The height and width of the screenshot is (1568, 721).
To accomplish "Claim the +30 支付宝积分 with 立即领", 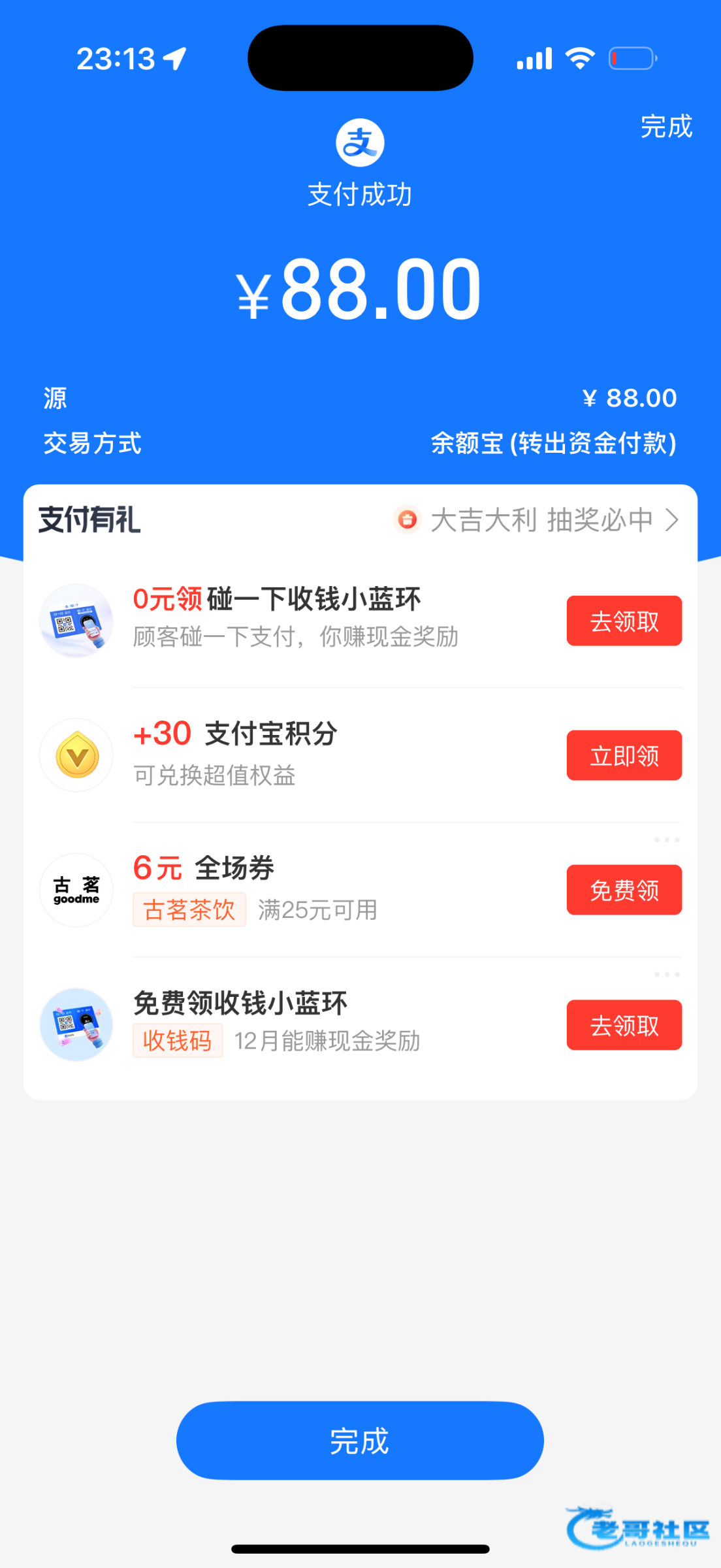I will [624, 756].
